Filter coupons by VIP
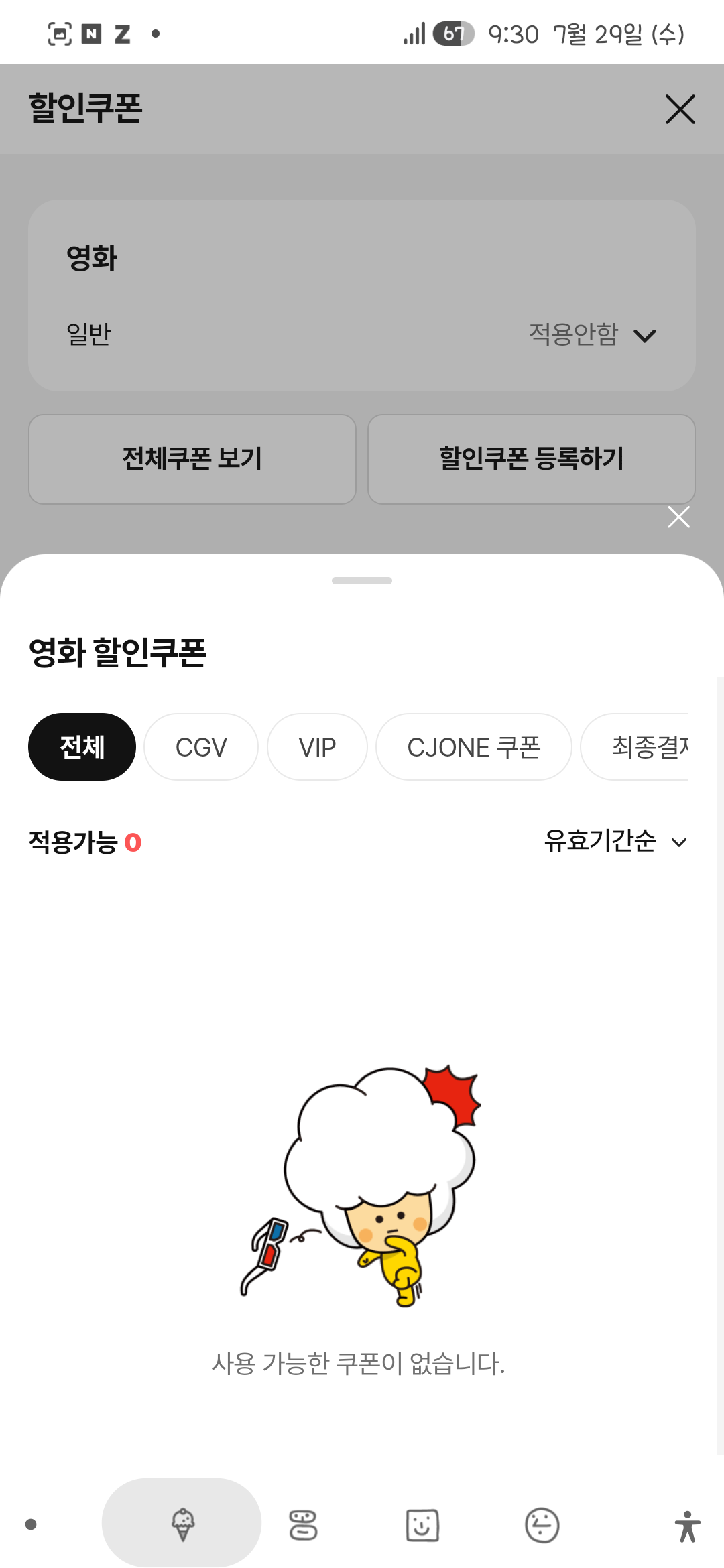Screen dimensions: 724x1568 (x=317, y=746)
